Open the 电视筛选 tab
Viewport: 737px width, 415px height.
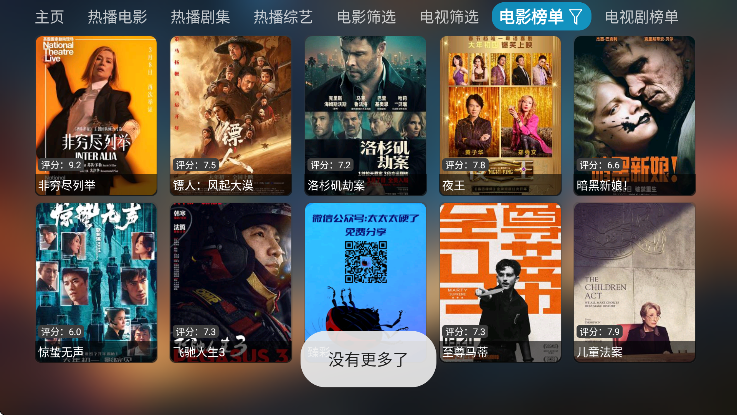(x=449, y=16)
